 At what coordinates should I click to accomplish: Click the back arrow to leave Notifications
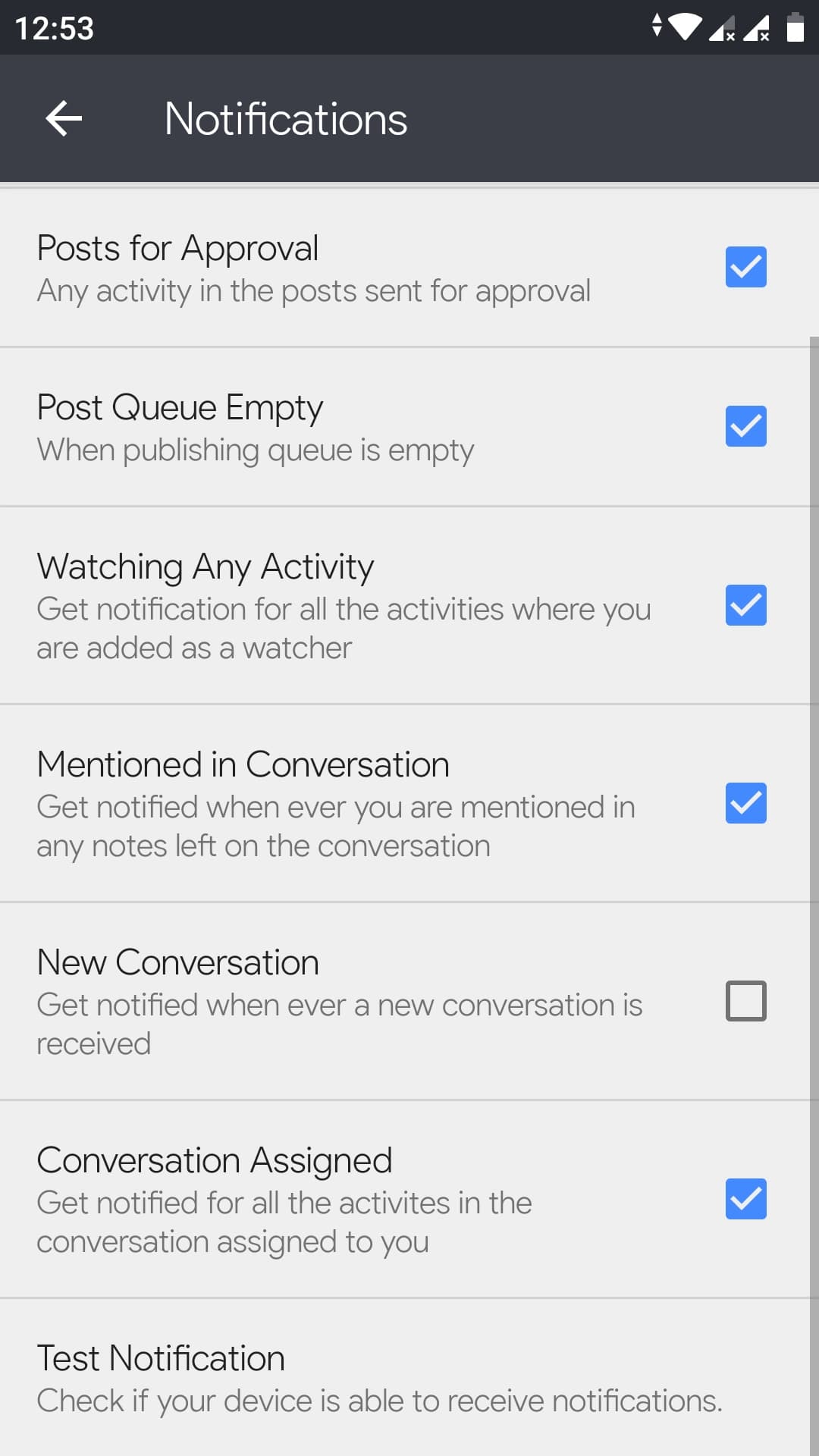pyautogui.click(x=63, y=118)
